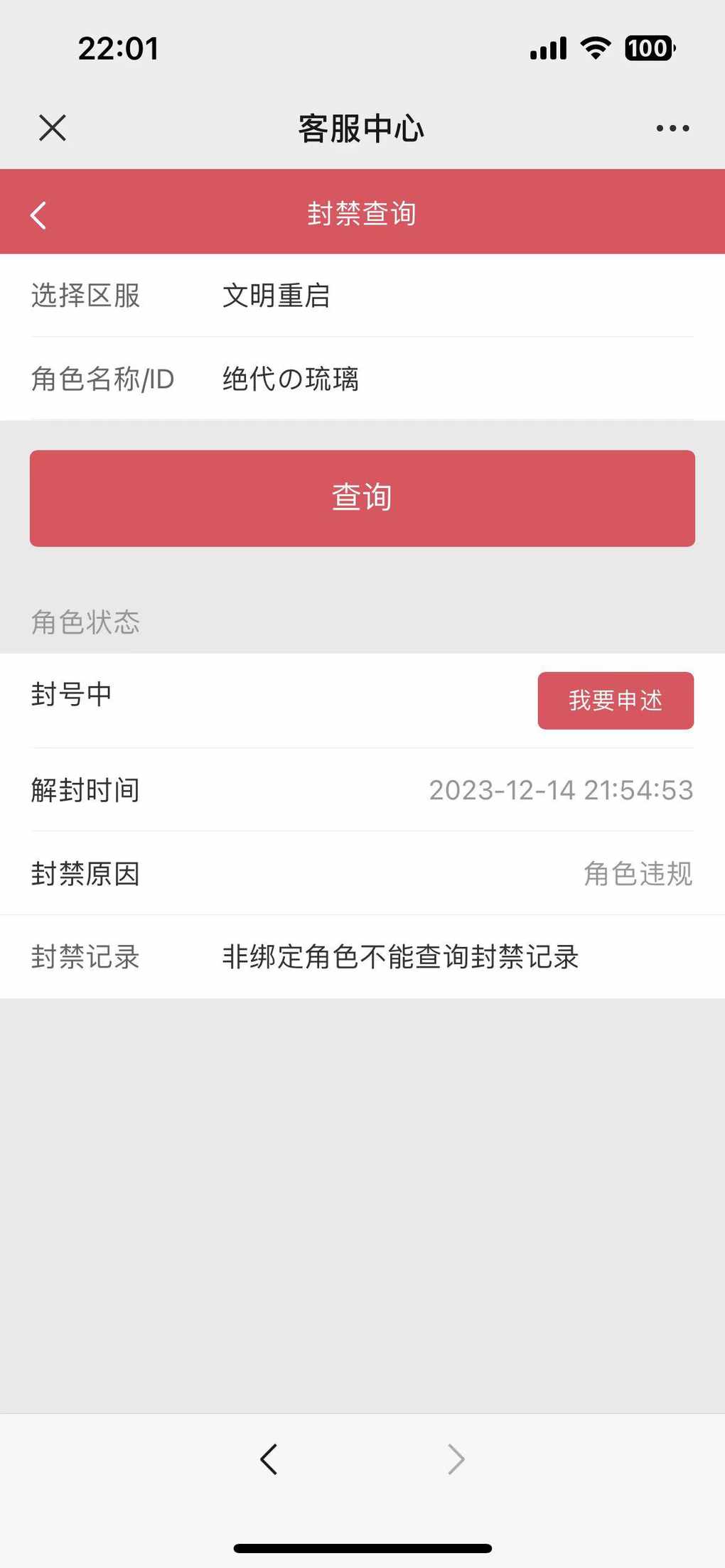Close the 客服中心 page with the X
The height and width of the screenshot is (1568, 725).
(x=53, y=129)
